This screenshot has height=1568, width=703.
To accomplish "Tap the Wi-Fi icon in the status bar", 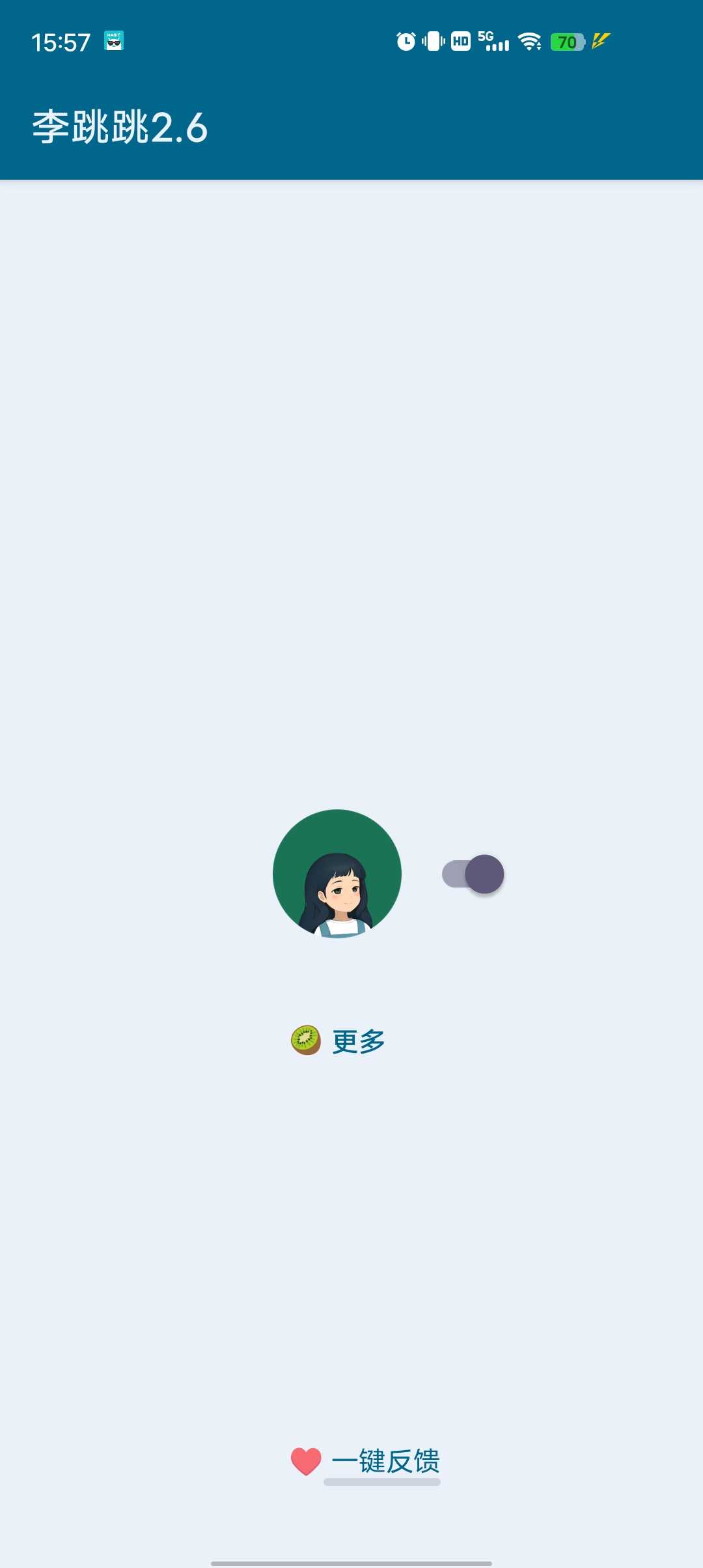I will click(529, 40).
